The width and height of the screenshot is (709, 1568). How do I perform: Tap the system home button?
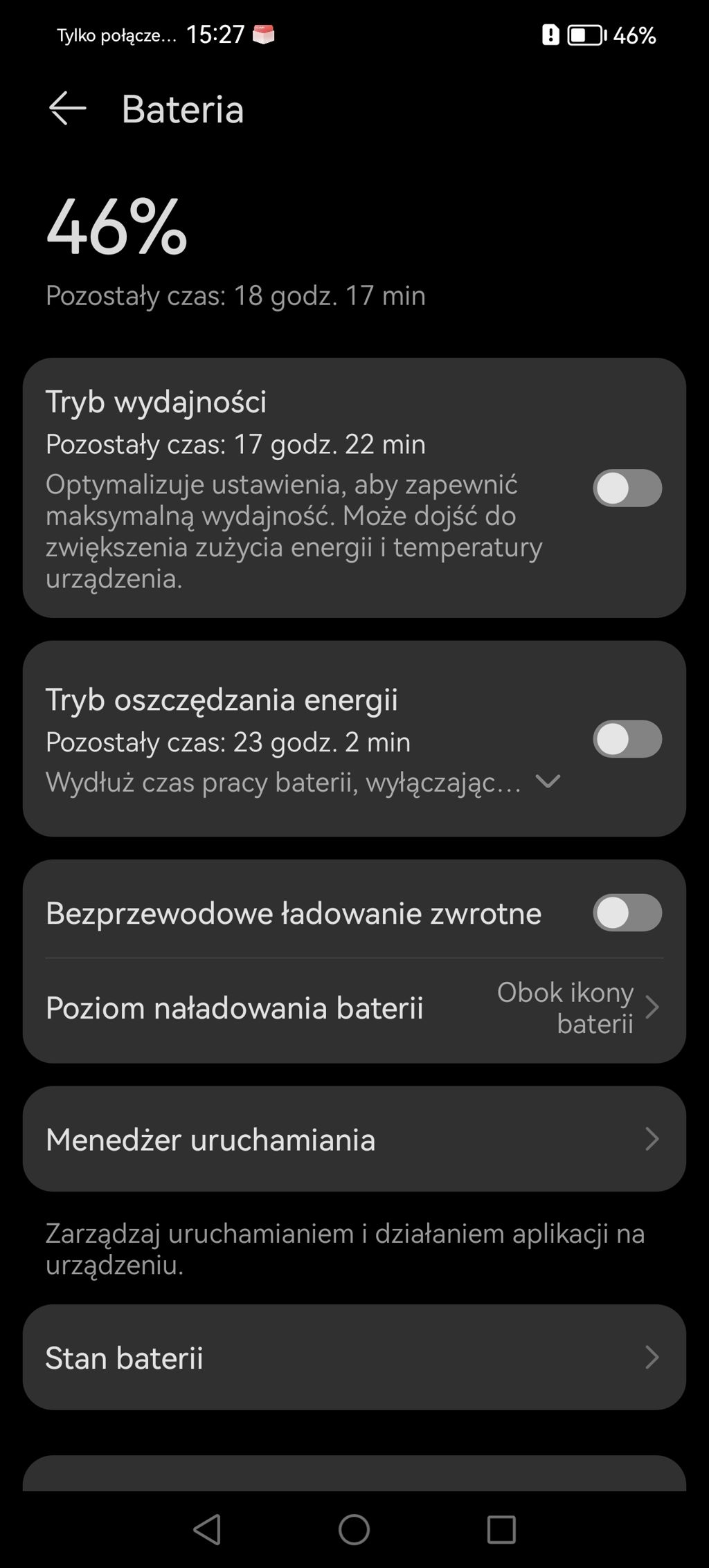(x=354, y=1529)
